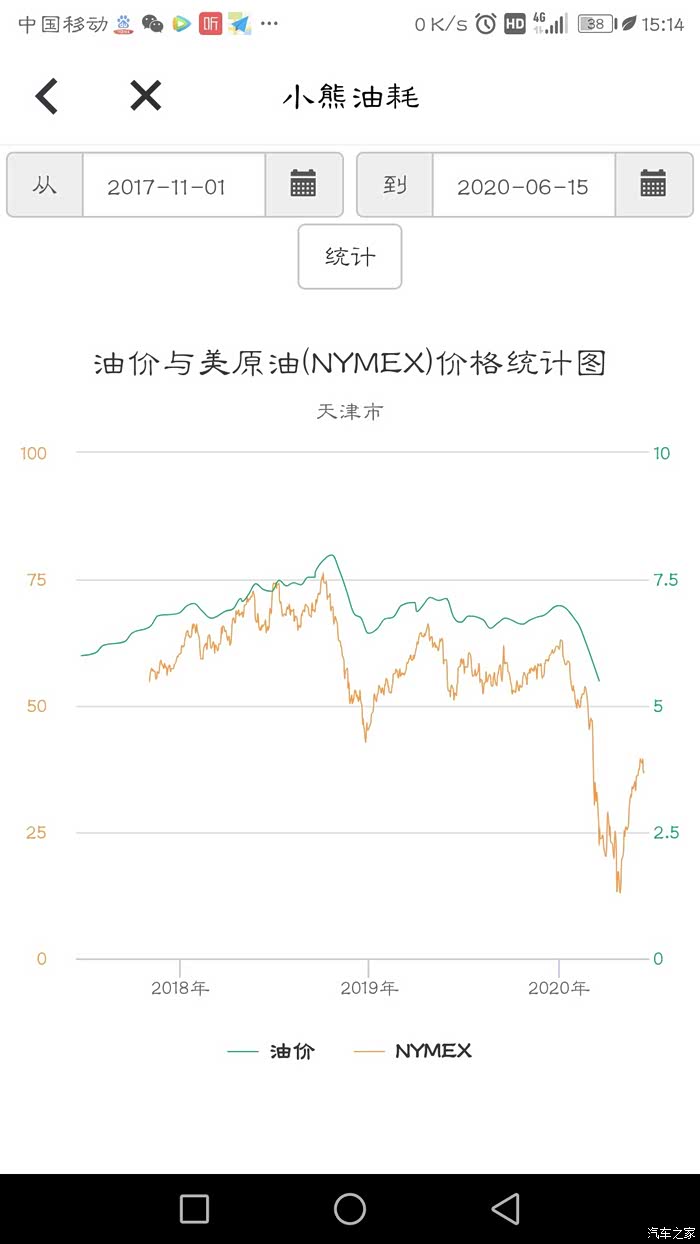Open the calendar picker for start date
This screenshot has height=1244, width=700.
[303, 185]
